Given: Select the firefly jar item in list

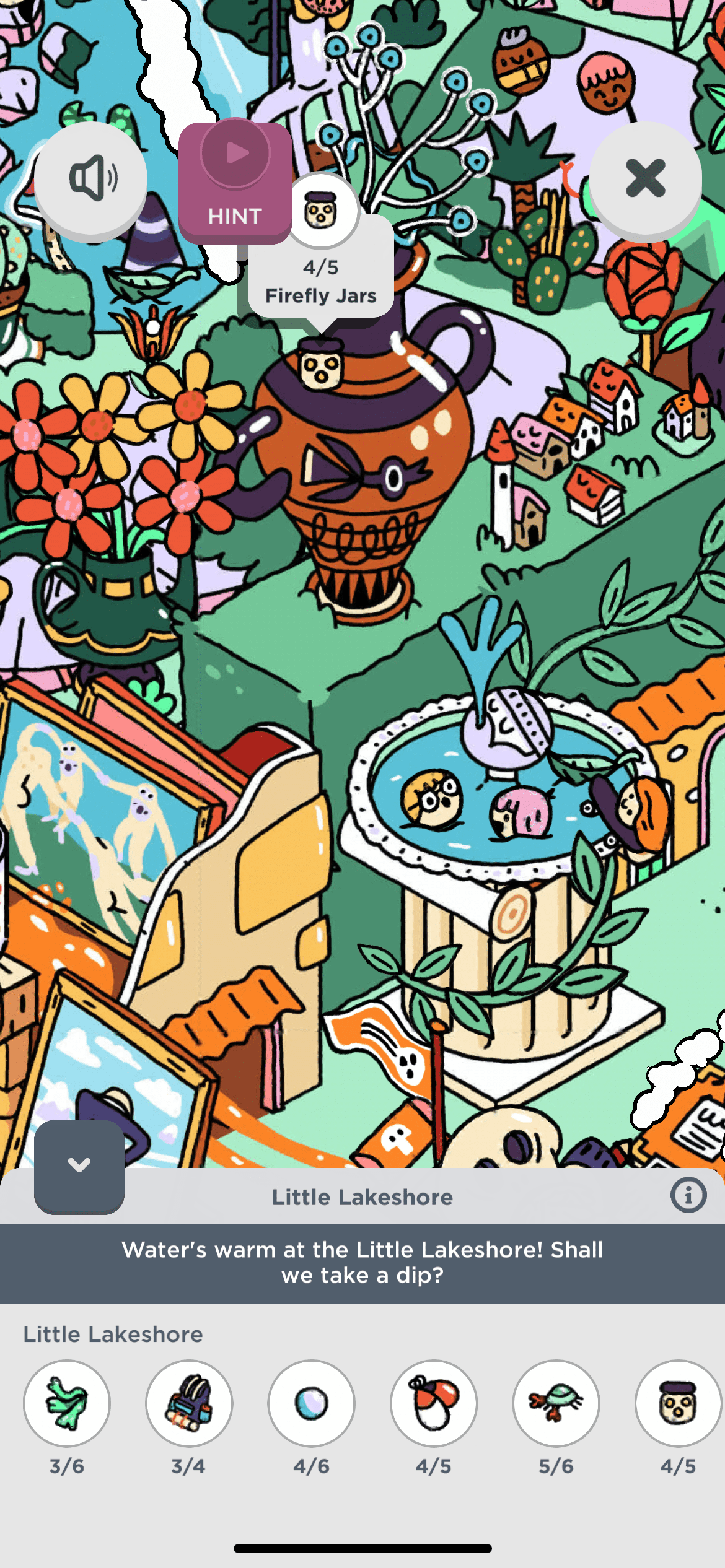Looking at the screenshot, I should pyautogui.click(x=678, y=1403).
